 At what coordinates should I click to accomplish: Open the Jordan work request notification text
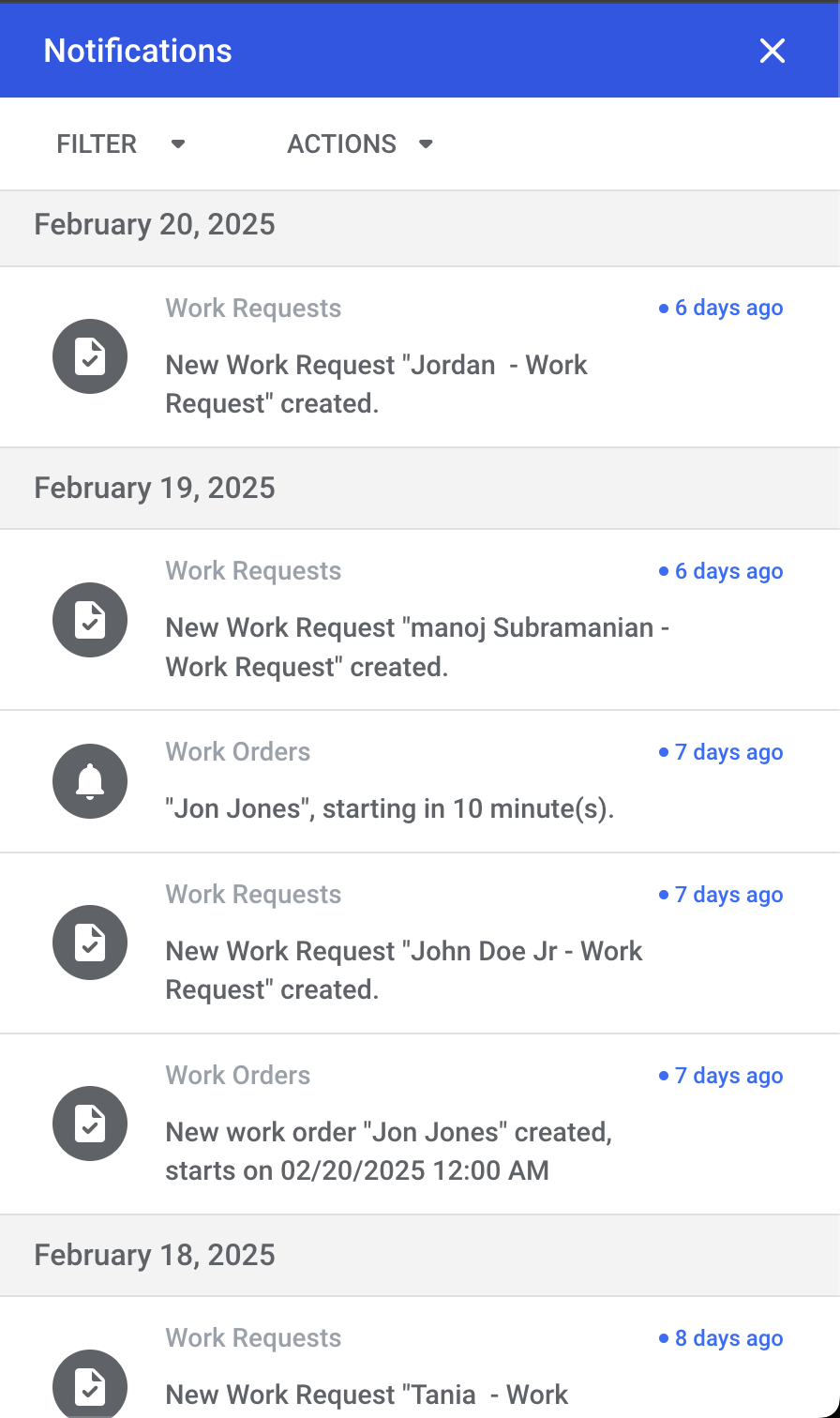375,384
